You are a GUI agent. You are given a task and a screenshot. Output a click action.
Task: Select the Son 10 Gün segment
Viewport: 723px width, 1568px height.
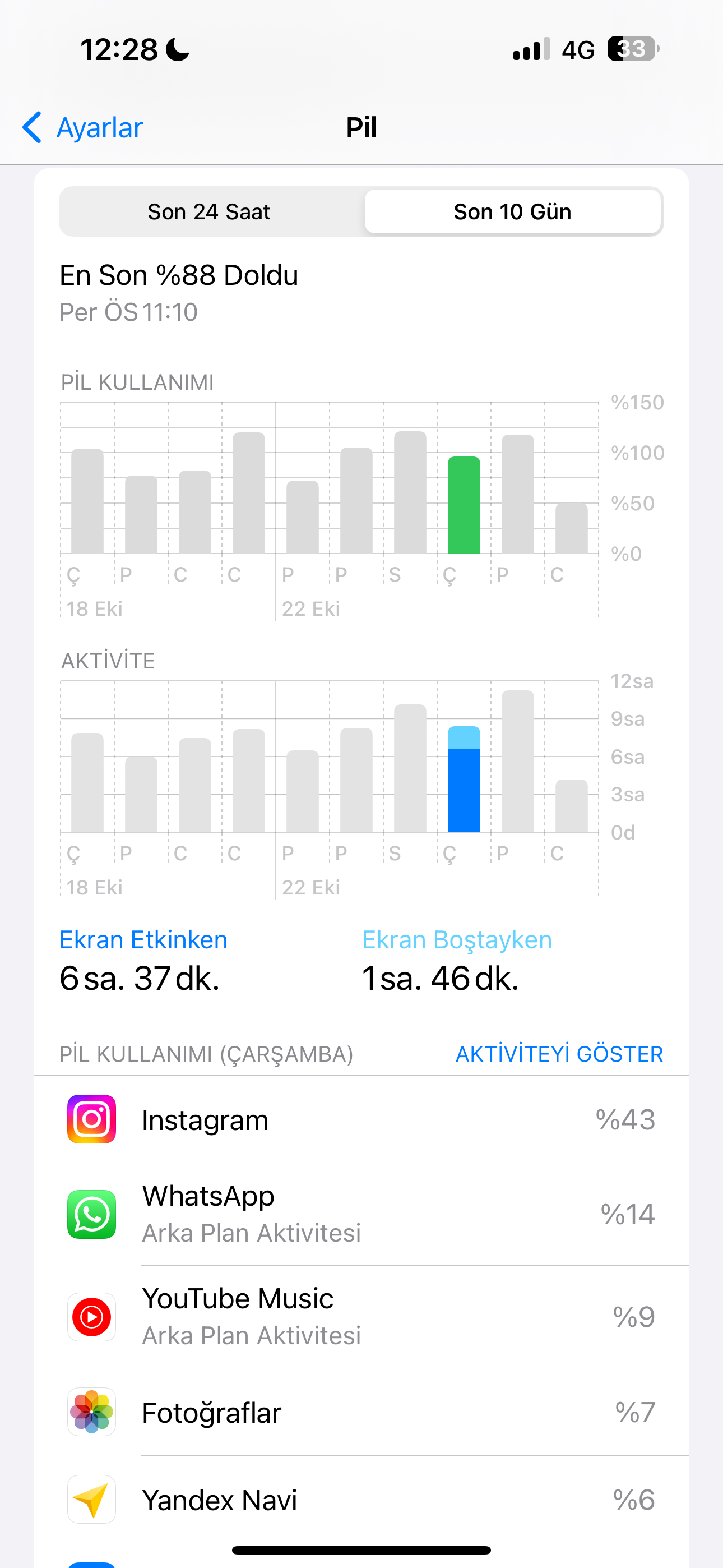pyautogui.click(x=512, y=212)
